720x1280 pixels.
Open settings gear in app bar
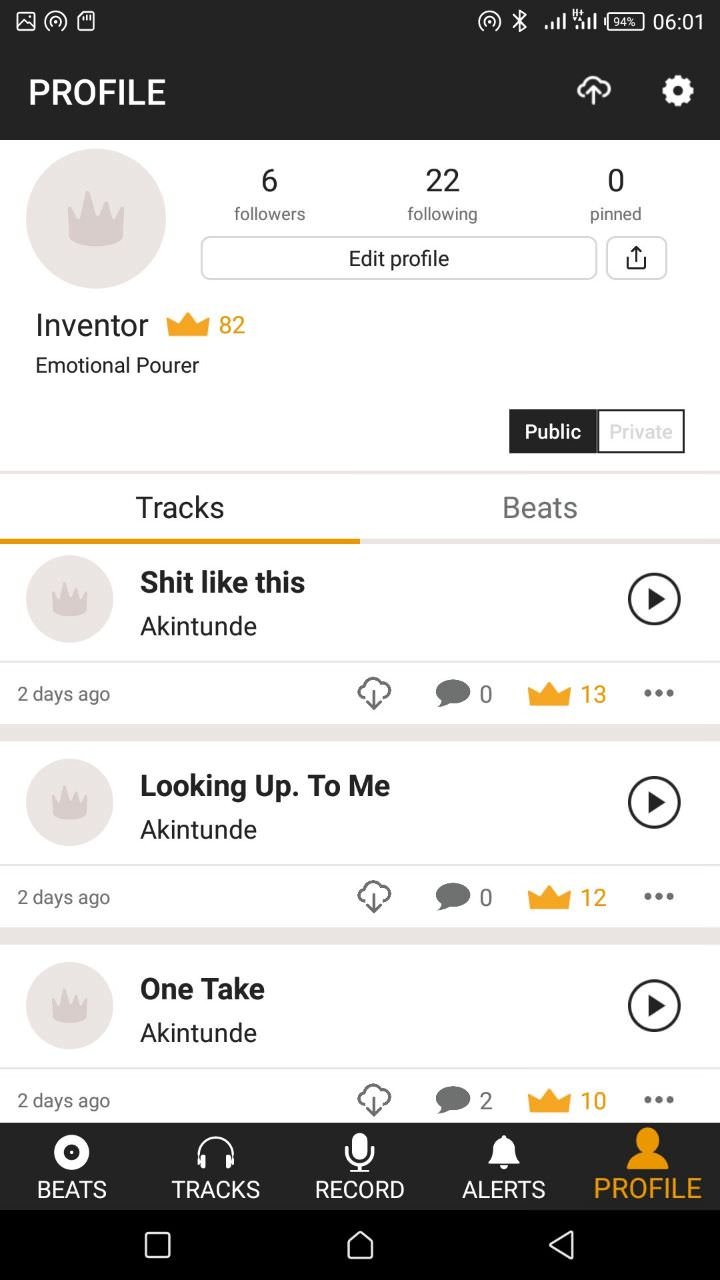678,91
